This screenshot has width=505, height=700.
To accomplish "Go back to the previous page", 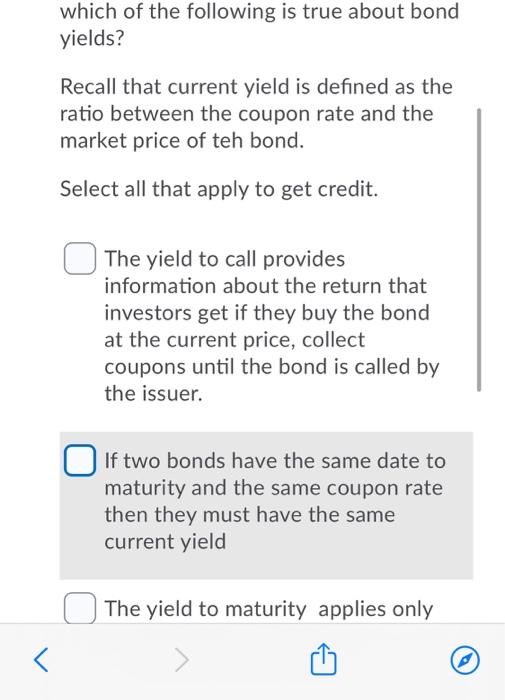I will pyautogui.click(x=41, y=660).
